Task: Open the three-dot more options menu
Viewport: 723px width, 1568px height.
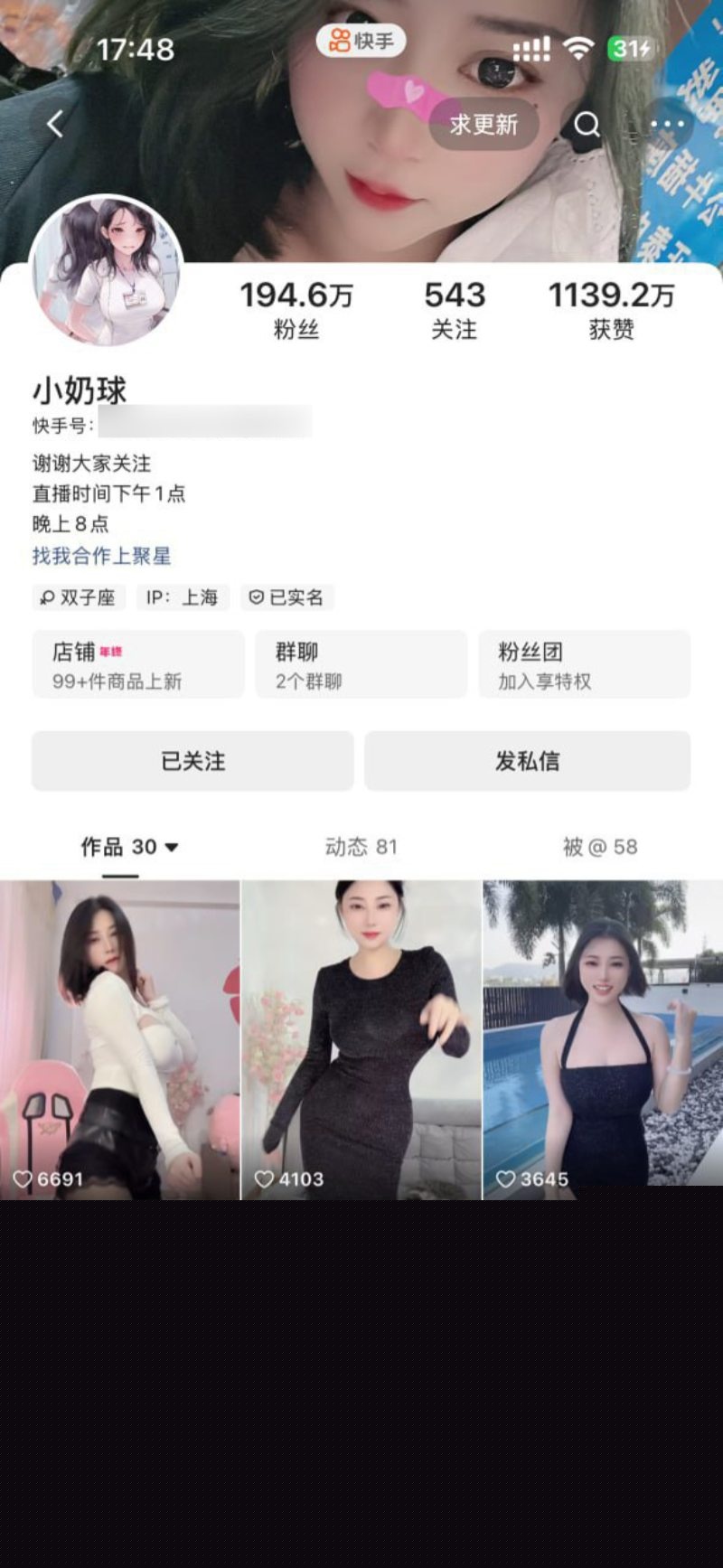Action: (x=667, y=124)
